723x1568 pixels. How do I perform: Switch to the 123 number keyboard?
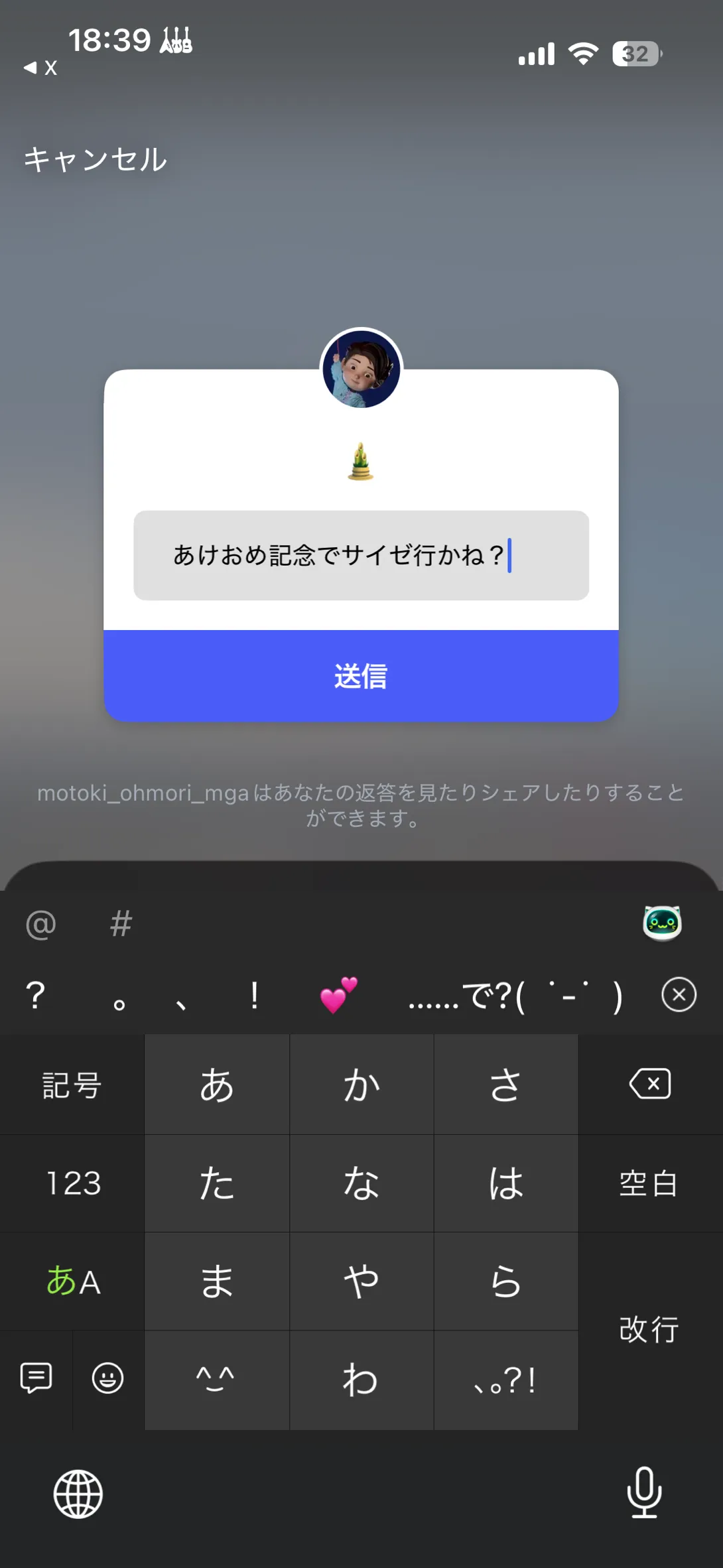[x=72, y=1183]
